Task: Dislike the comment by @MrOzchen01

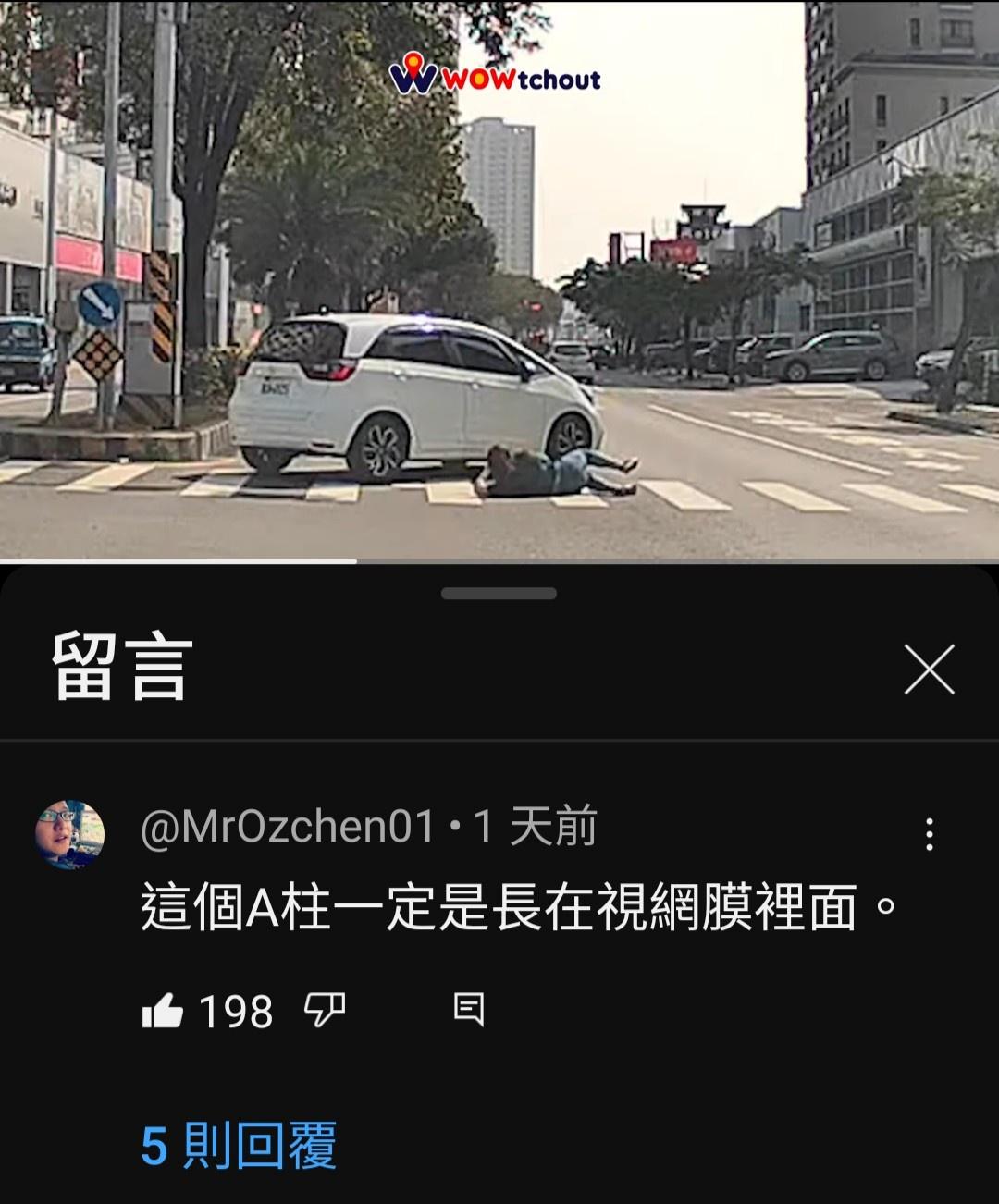Action: (325, 1010)
